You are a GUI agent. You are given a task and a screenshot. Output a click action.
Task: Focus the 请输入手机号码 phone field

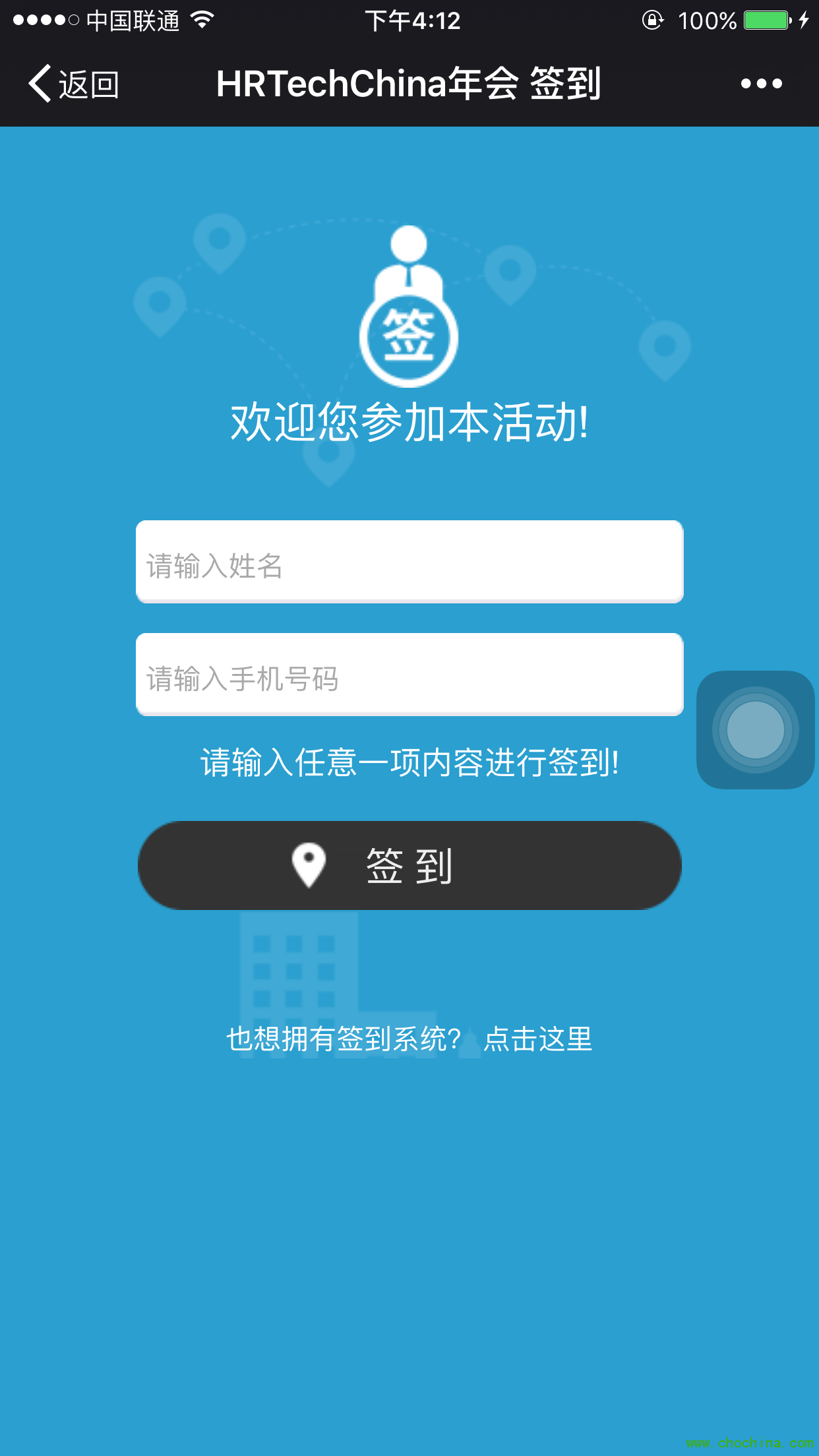point(409,675)
